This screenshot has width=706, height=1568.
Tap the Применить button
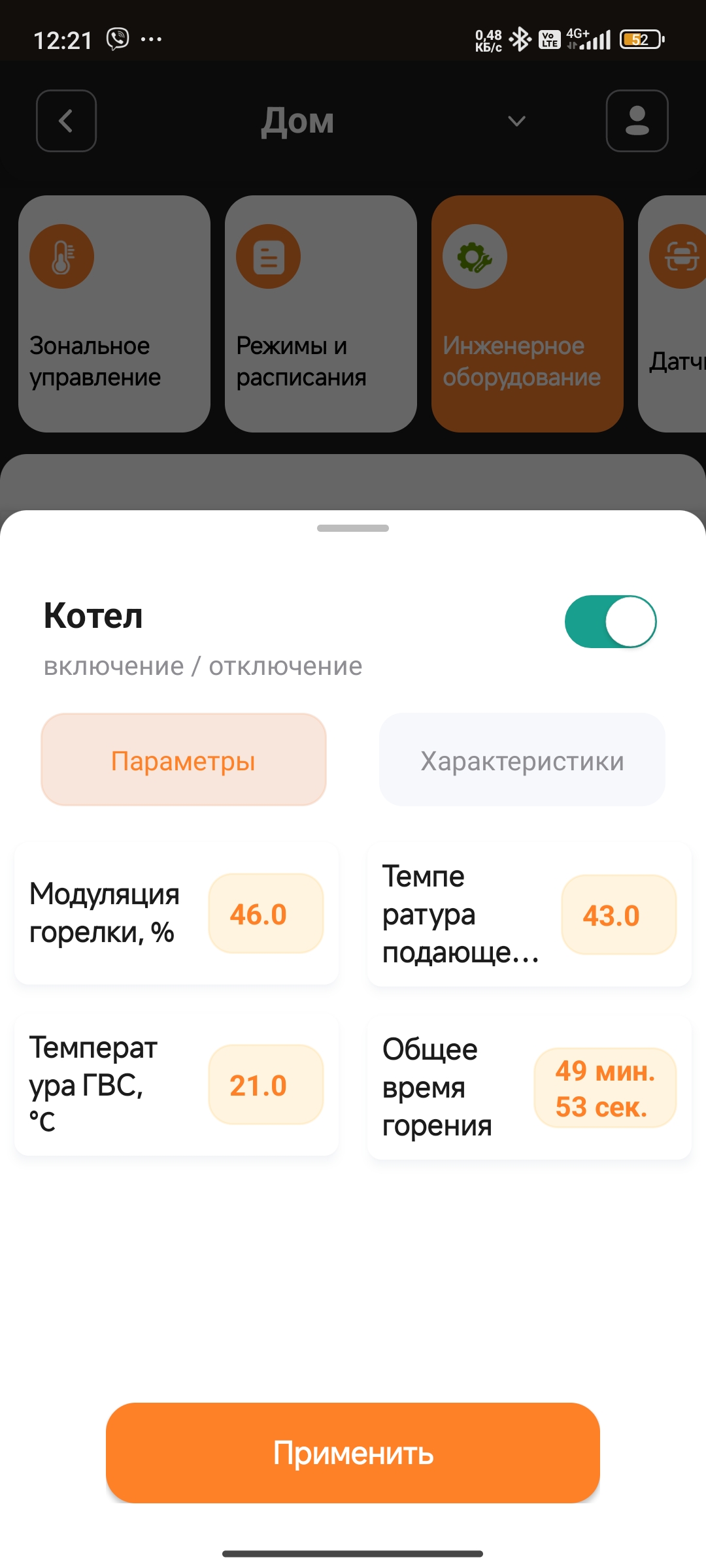pos(353,1452)
